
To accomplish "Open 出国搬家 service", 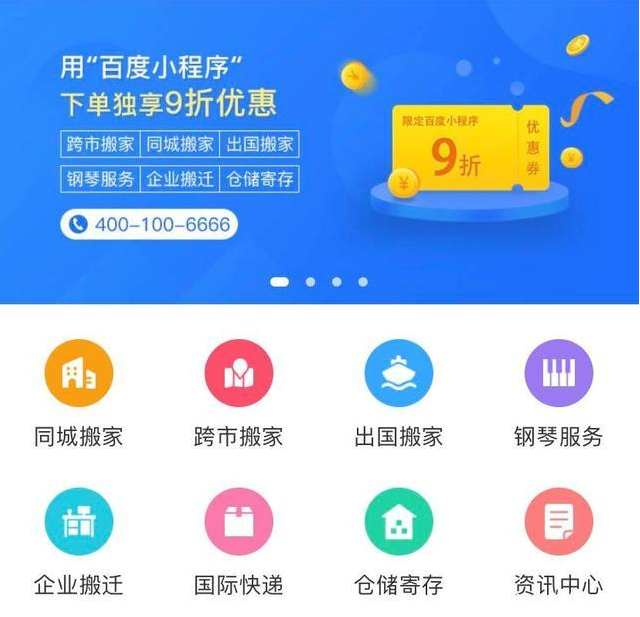I will 399,375.
